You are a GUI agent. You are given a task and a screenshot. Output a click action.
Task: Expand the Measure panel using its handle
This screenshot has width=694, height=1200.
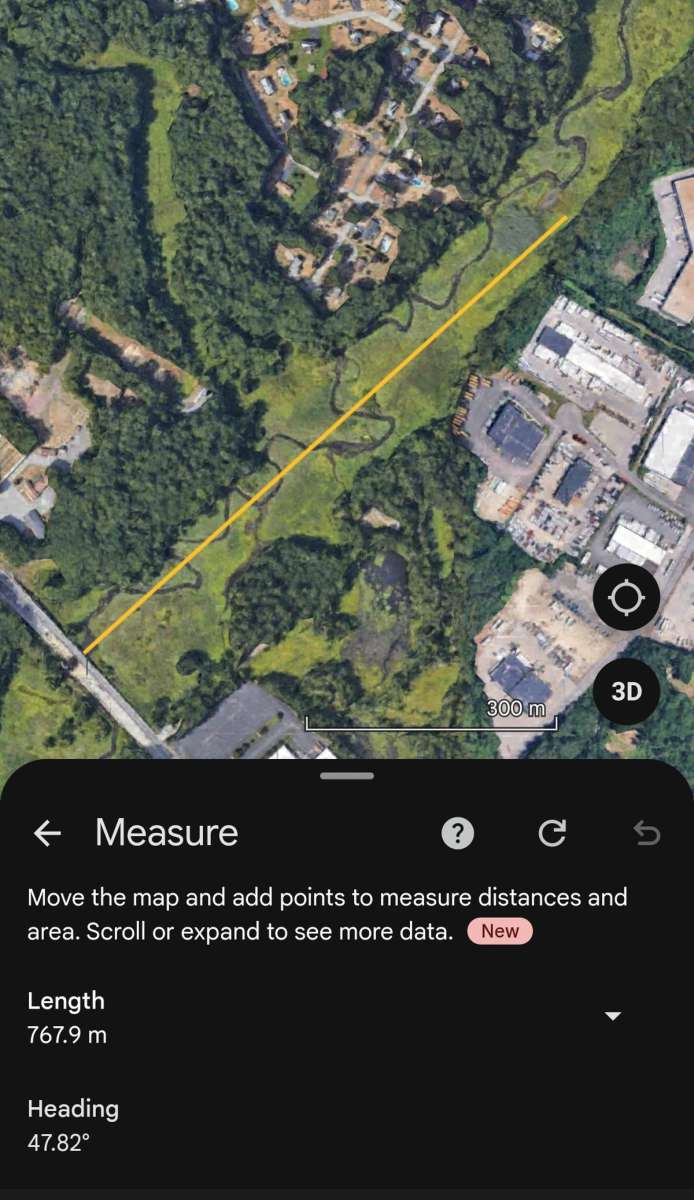347,776
